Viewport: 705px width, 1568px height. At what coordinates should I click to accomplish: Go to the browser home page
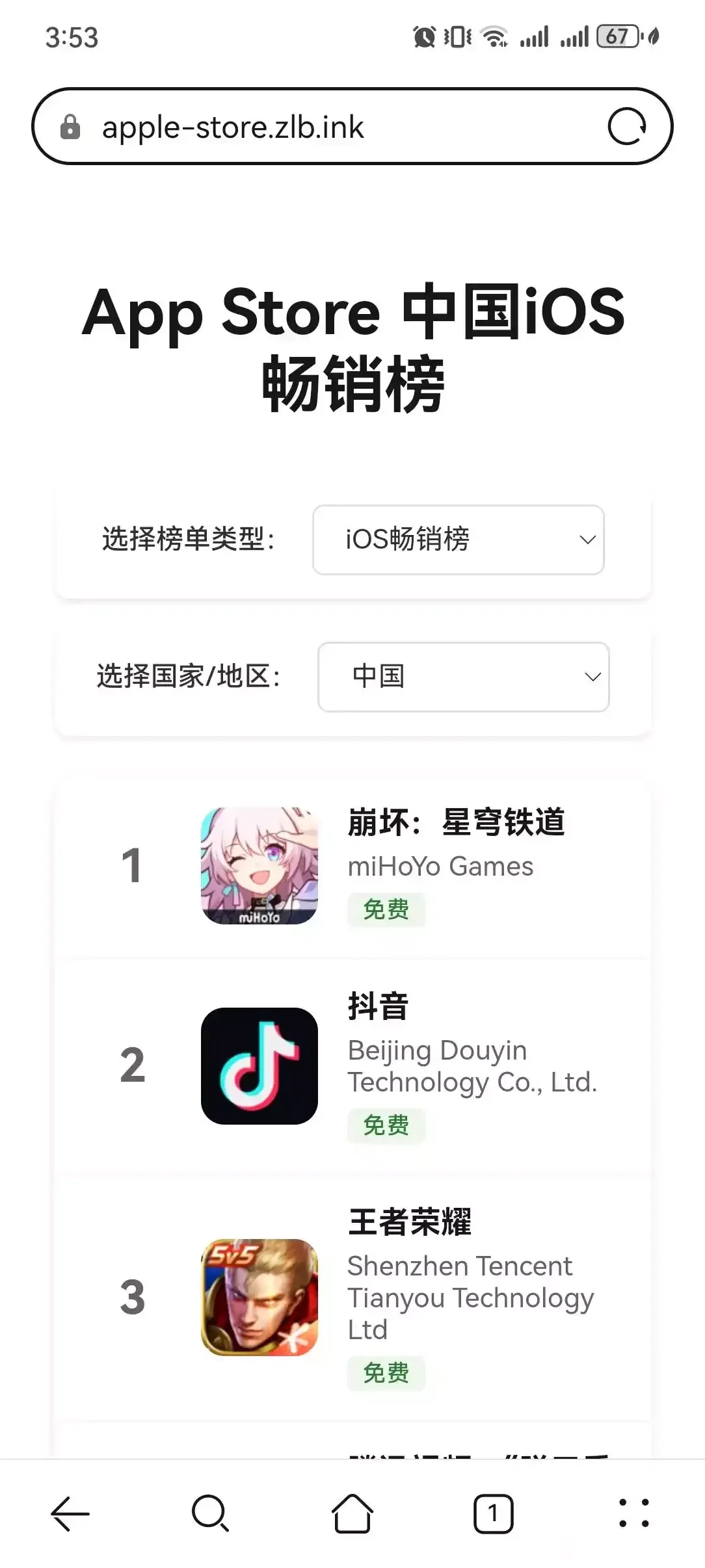[352, 1513]
